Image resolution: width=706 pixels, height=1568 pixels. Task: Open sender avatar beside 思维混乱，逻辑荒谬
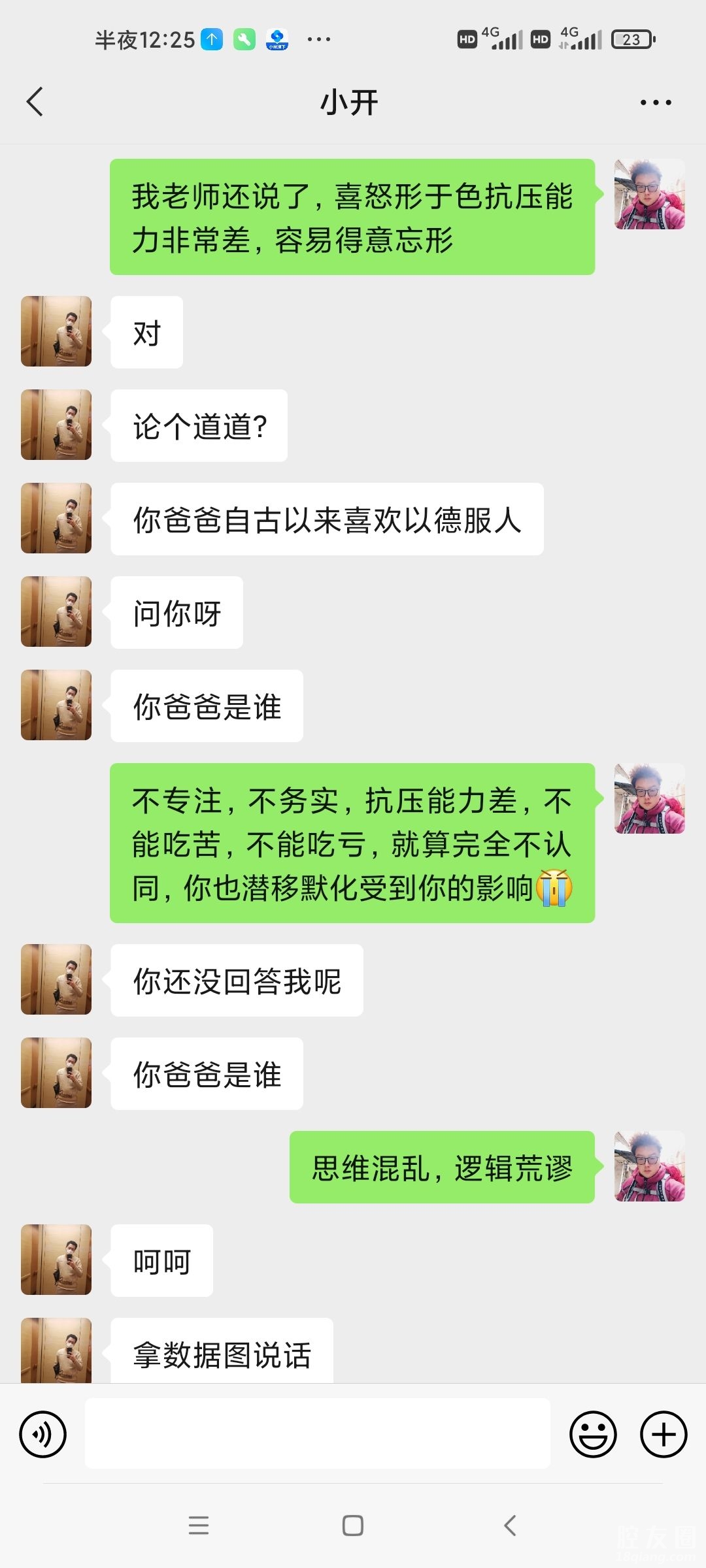649,1166
